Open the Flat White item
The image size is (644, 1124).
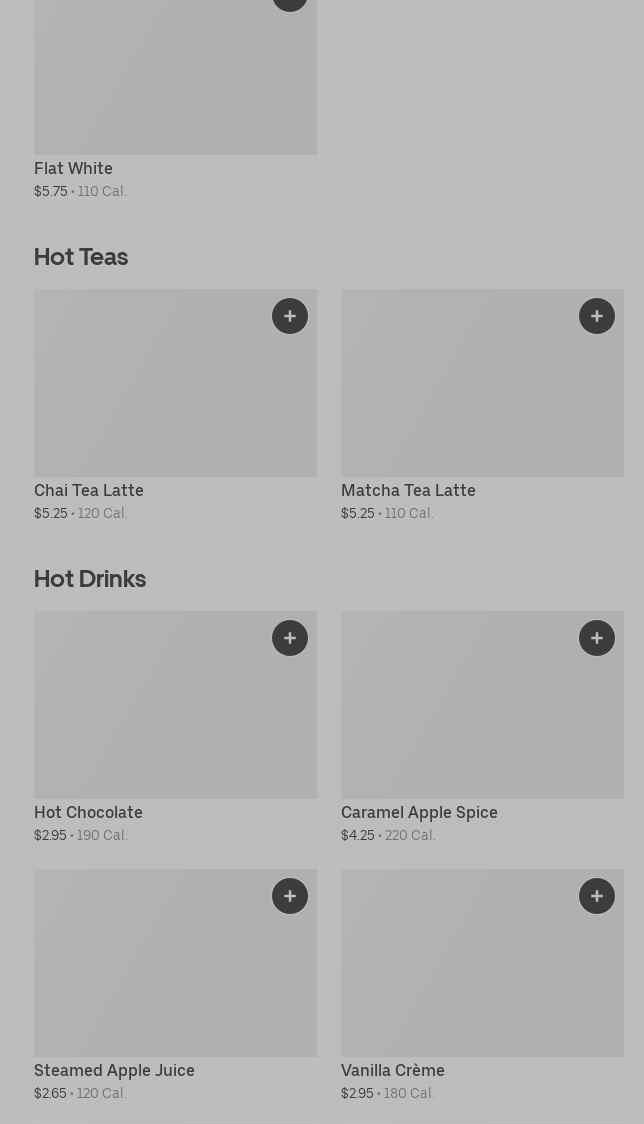tap(175, 80)
